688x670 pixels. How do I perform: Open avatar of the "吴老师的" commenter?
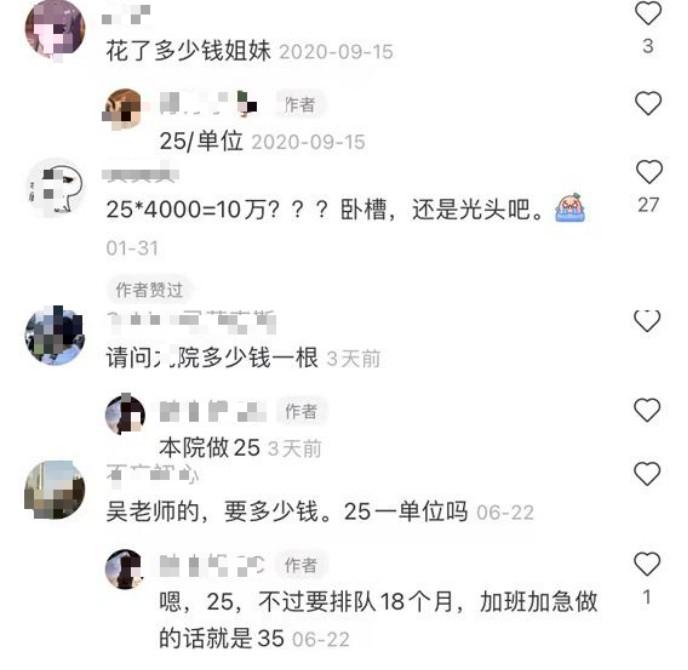point(54,489)
